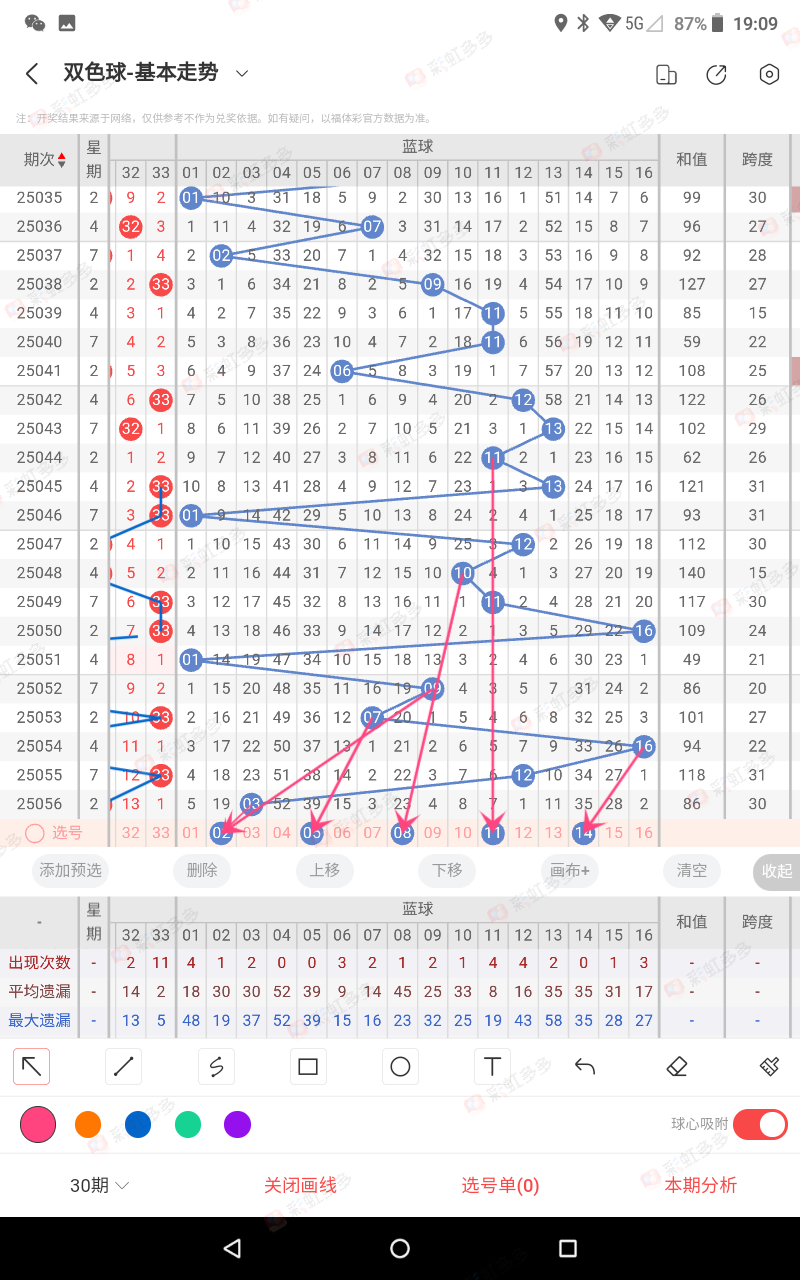Viewport: 800px width, 1280px height.
Task: Expand the 双色球-基本走势 chart dropdown
Action: pyautogui.click(x=241, y=73)
